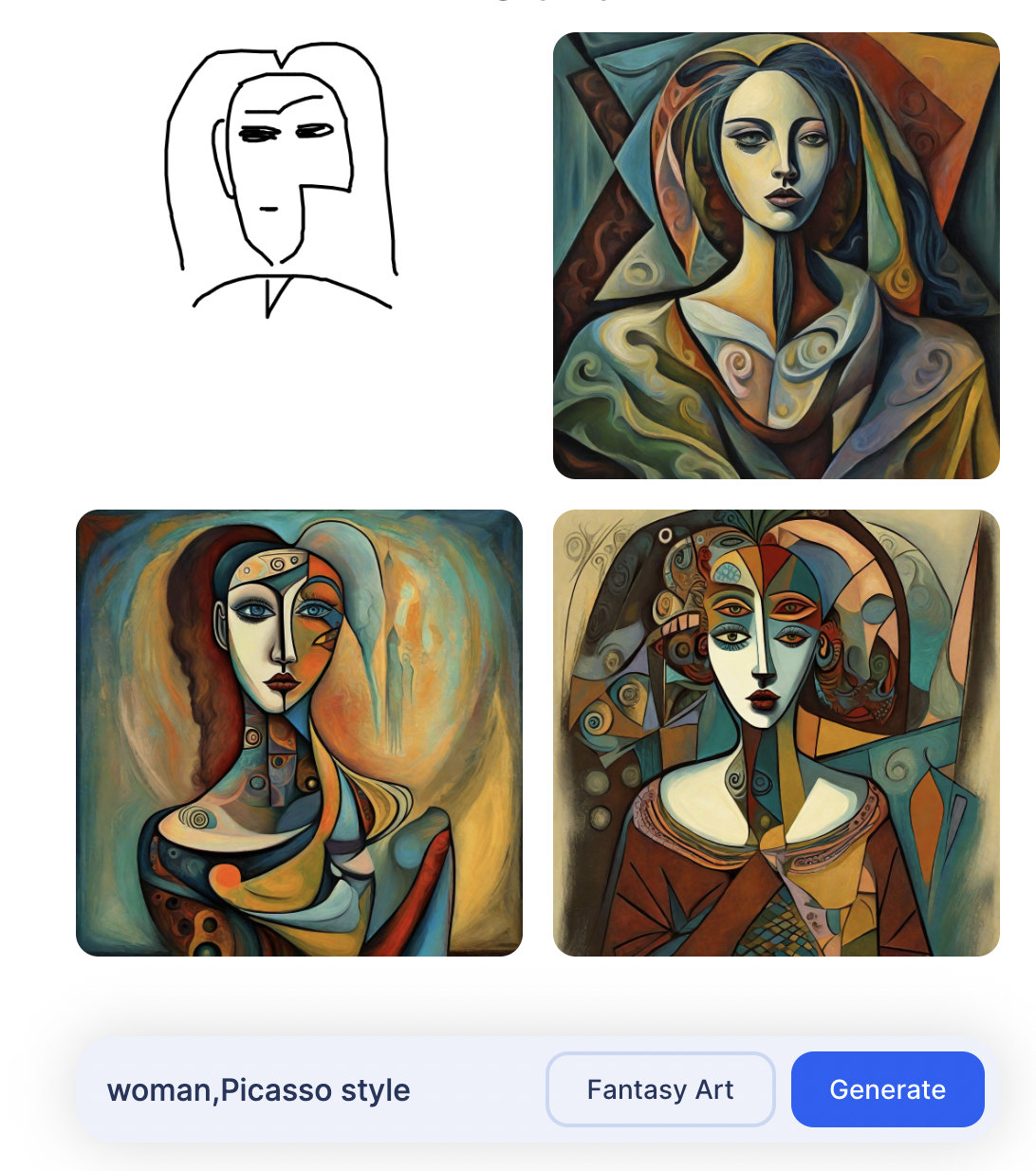Open the white-faced woman generated image
Screen dimensions: 1036x1171
pos(776,733)
